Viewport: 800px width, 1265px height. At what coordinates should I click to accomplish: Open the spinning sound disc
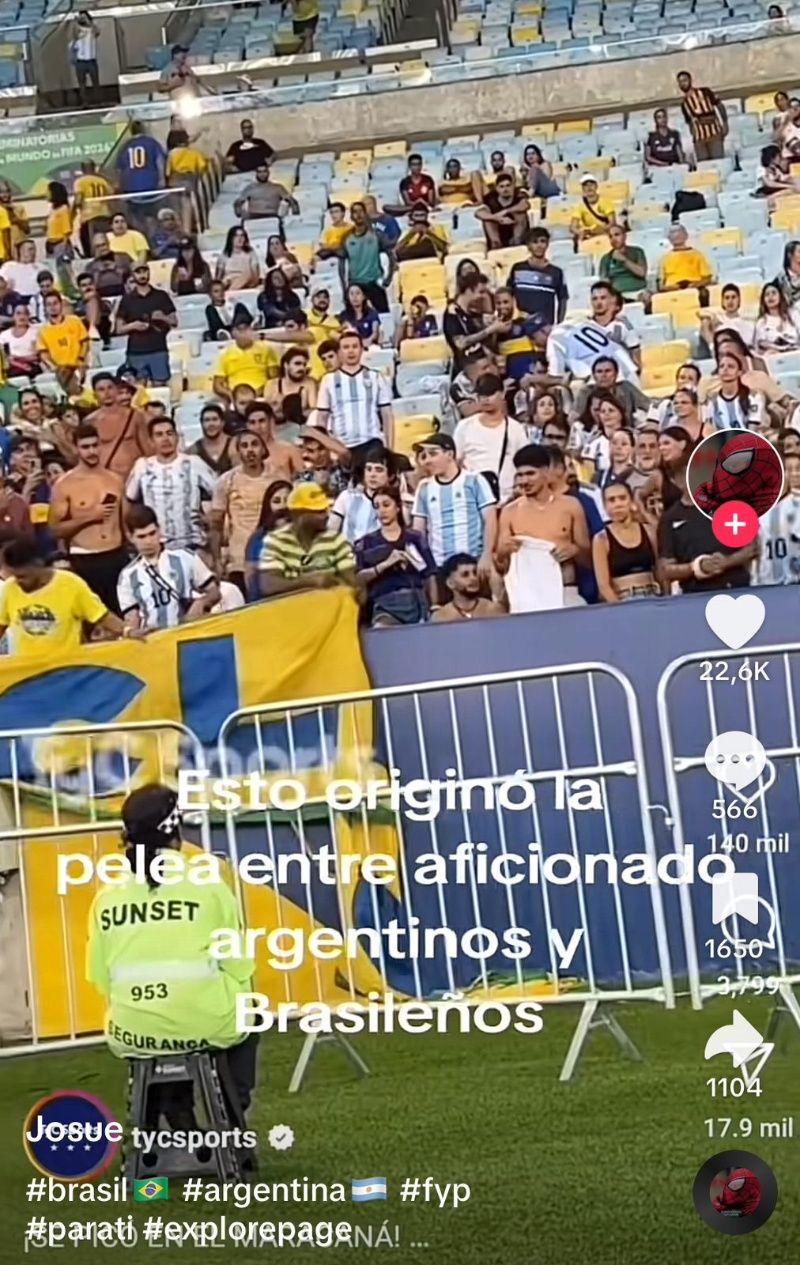pos(735,1192)
